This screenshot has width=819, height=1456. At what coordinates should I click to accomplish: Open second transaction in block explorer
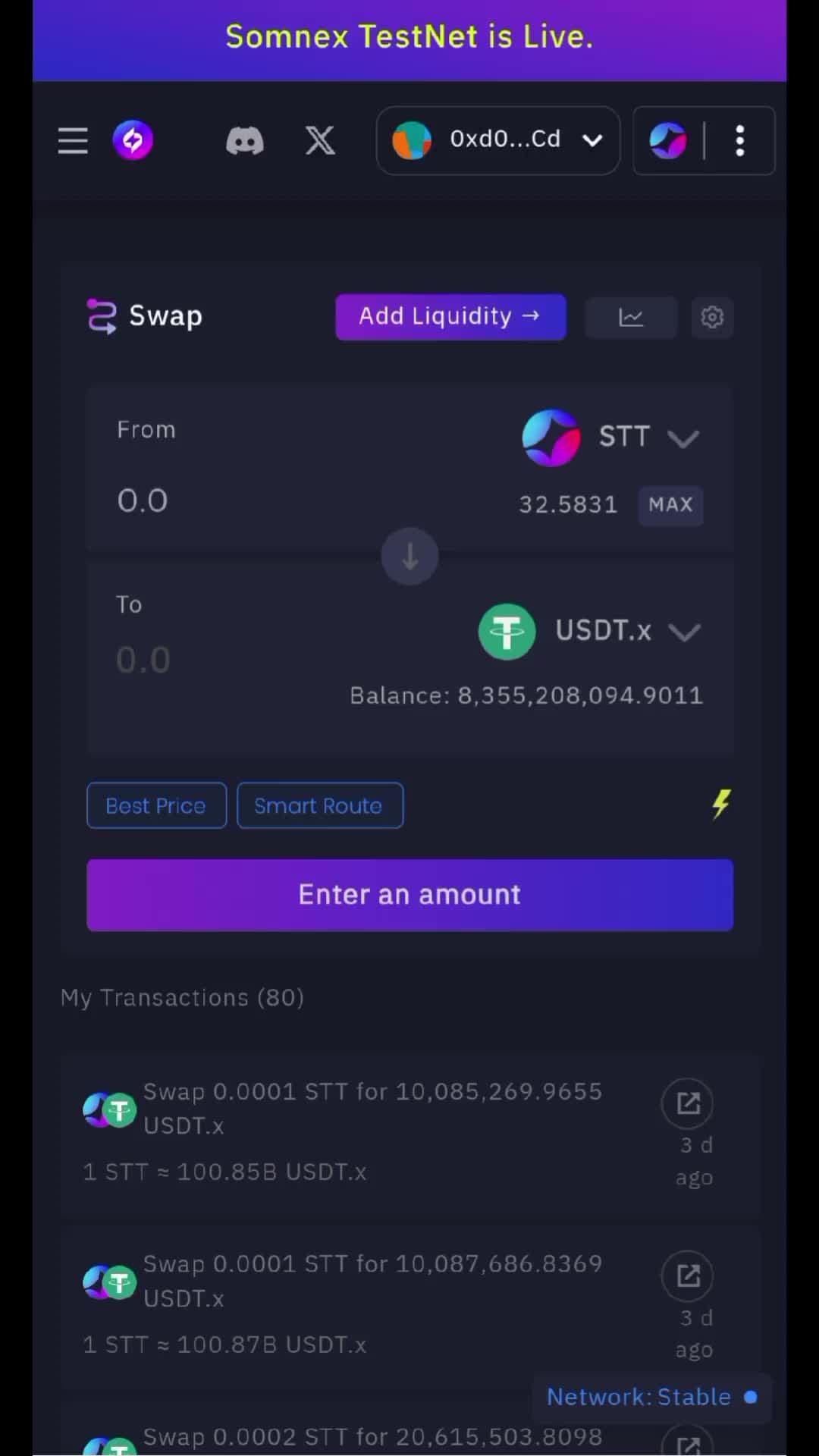[687, 1276]
